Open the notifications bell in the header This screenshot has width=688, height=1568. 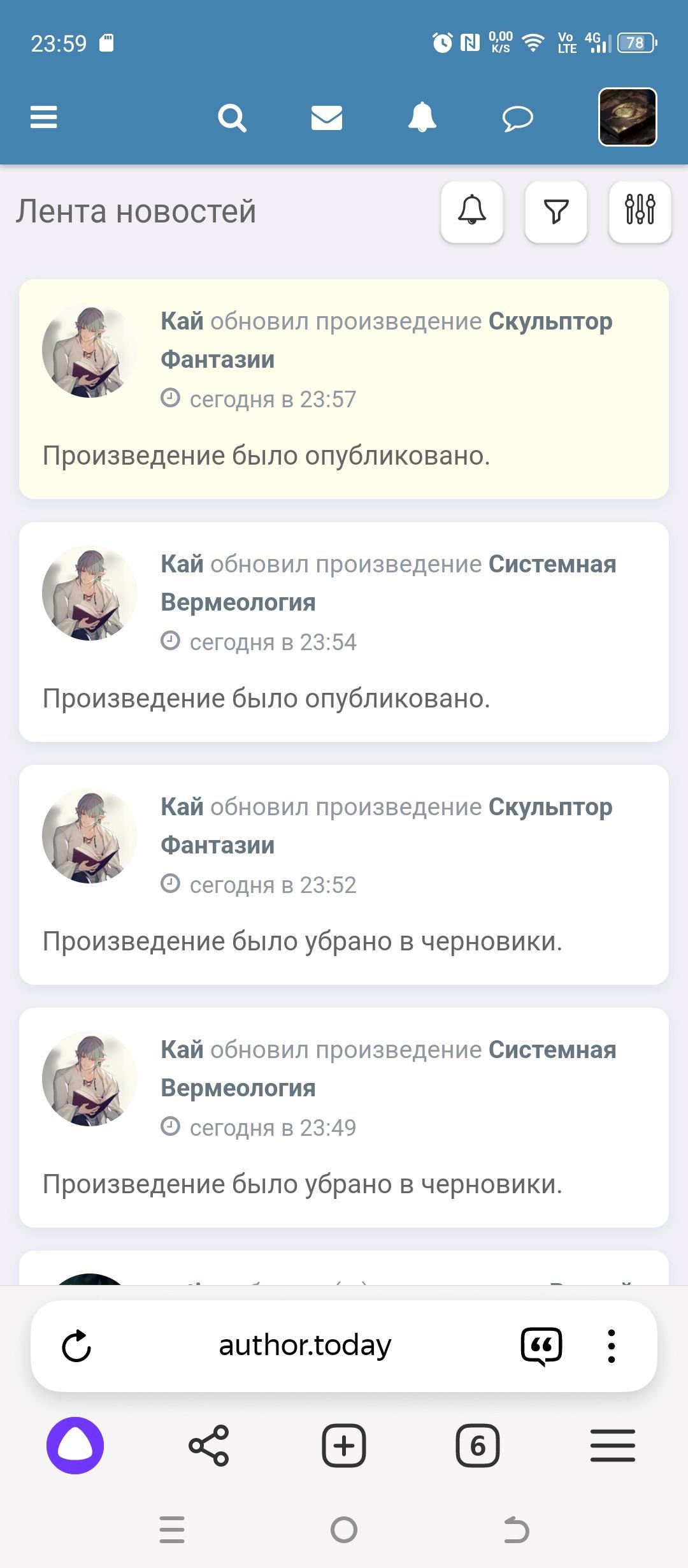pyautogui.click(x=422, y=117)
